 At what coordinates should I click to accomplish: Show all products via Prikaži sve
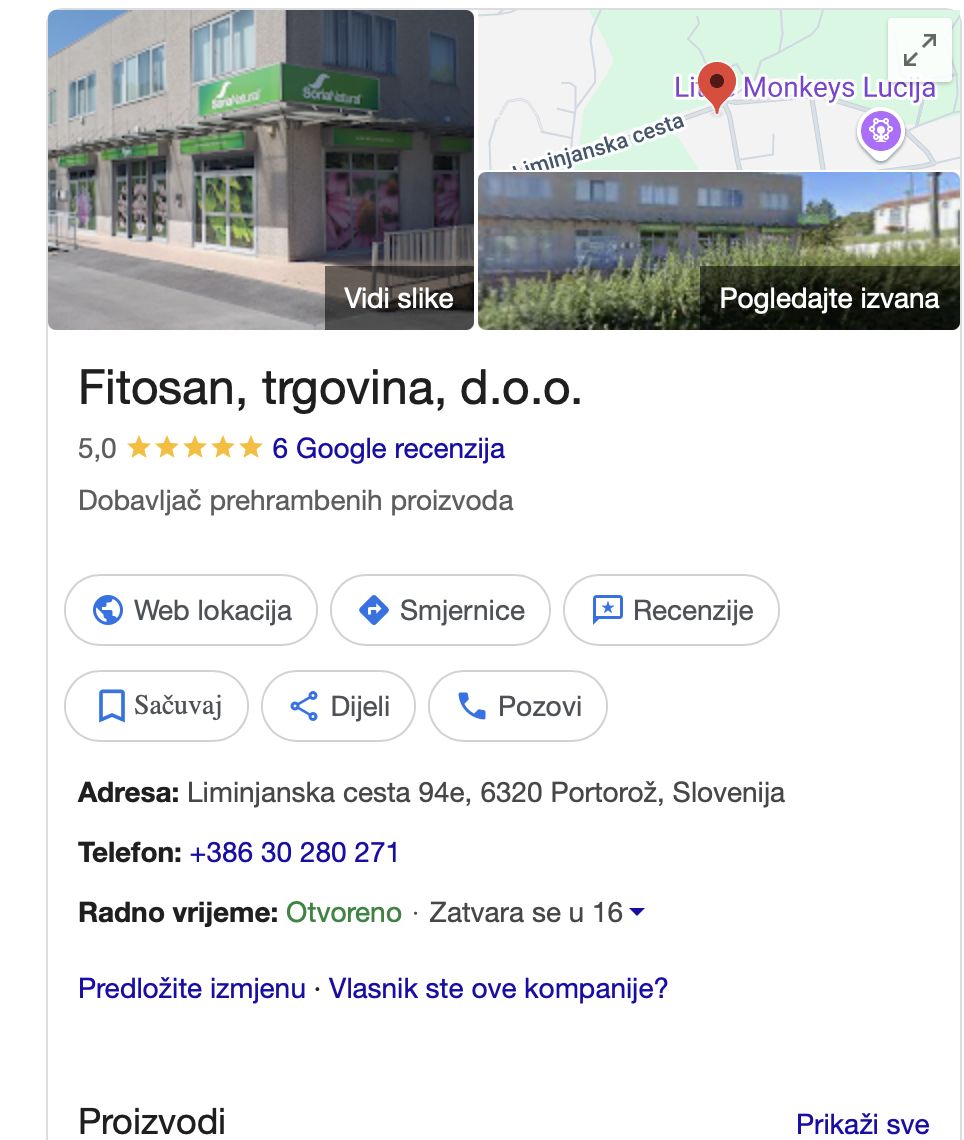point(862,1125)
